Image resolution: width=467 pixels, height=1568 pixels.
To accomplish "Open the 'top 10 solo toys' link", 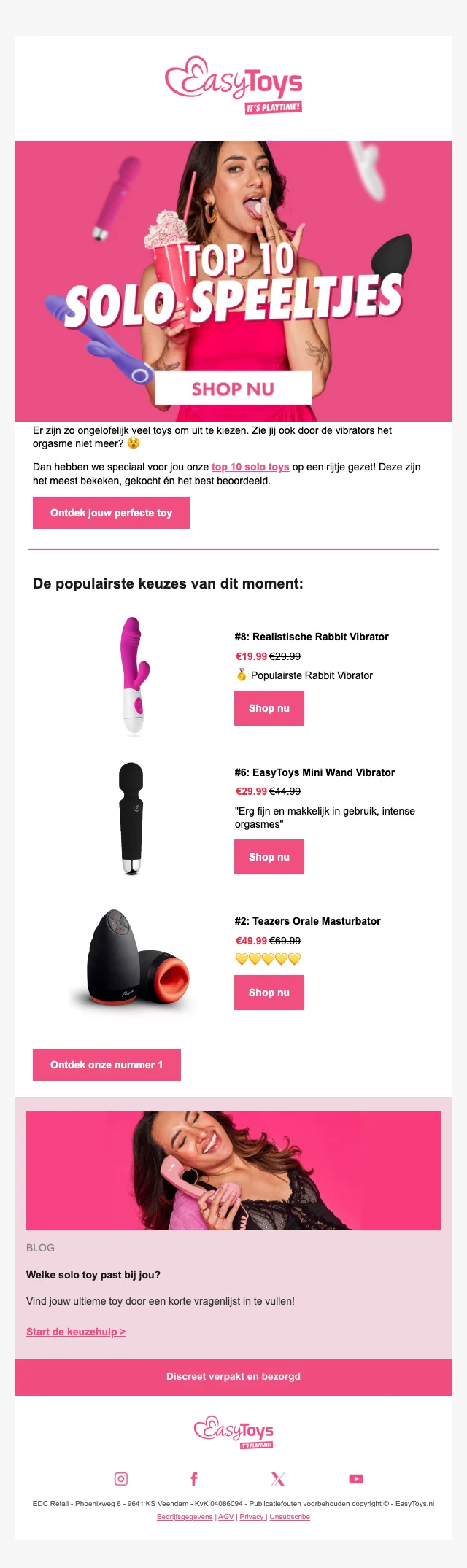I will (x=250, y=467).
